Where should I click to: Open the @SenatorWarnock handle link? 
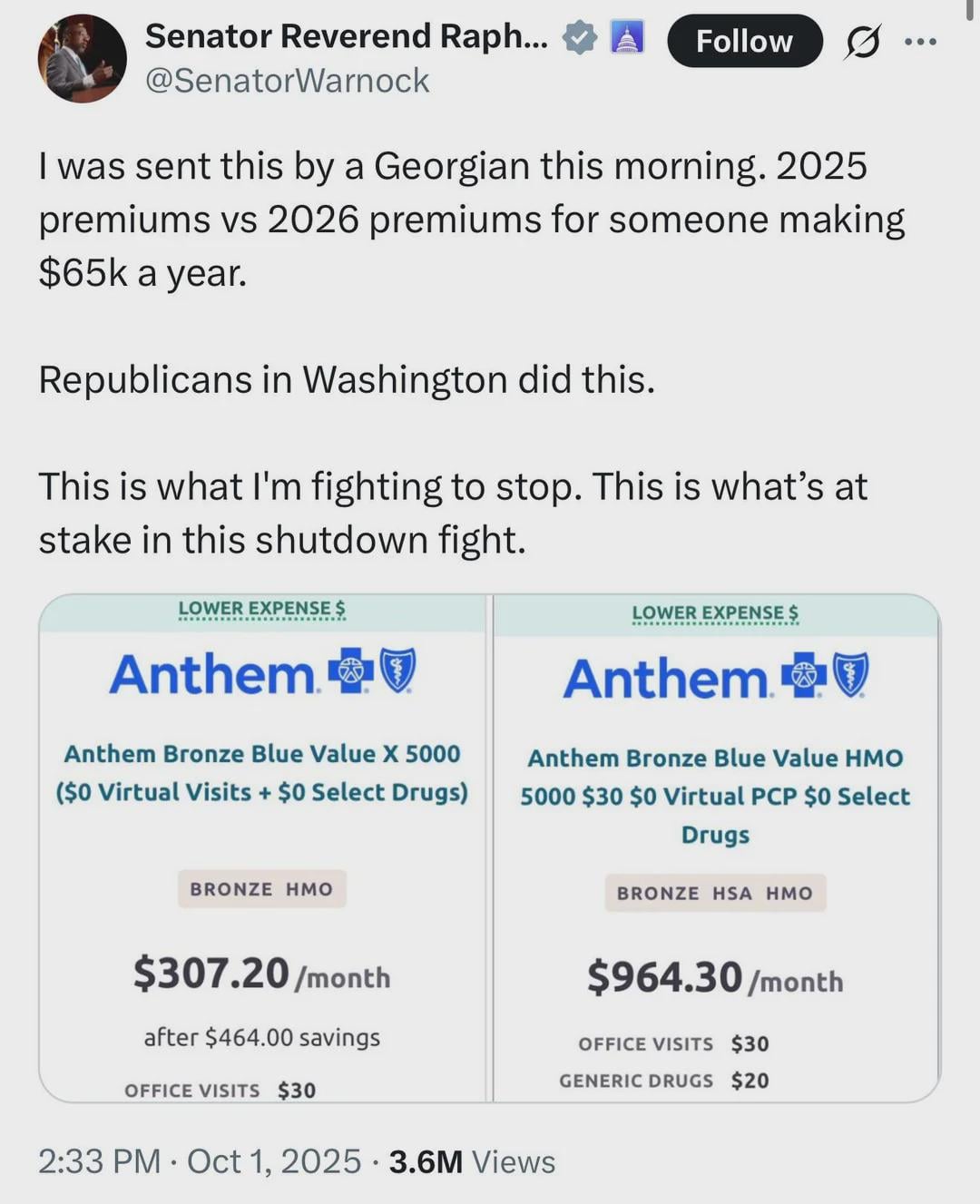point(288,81)
